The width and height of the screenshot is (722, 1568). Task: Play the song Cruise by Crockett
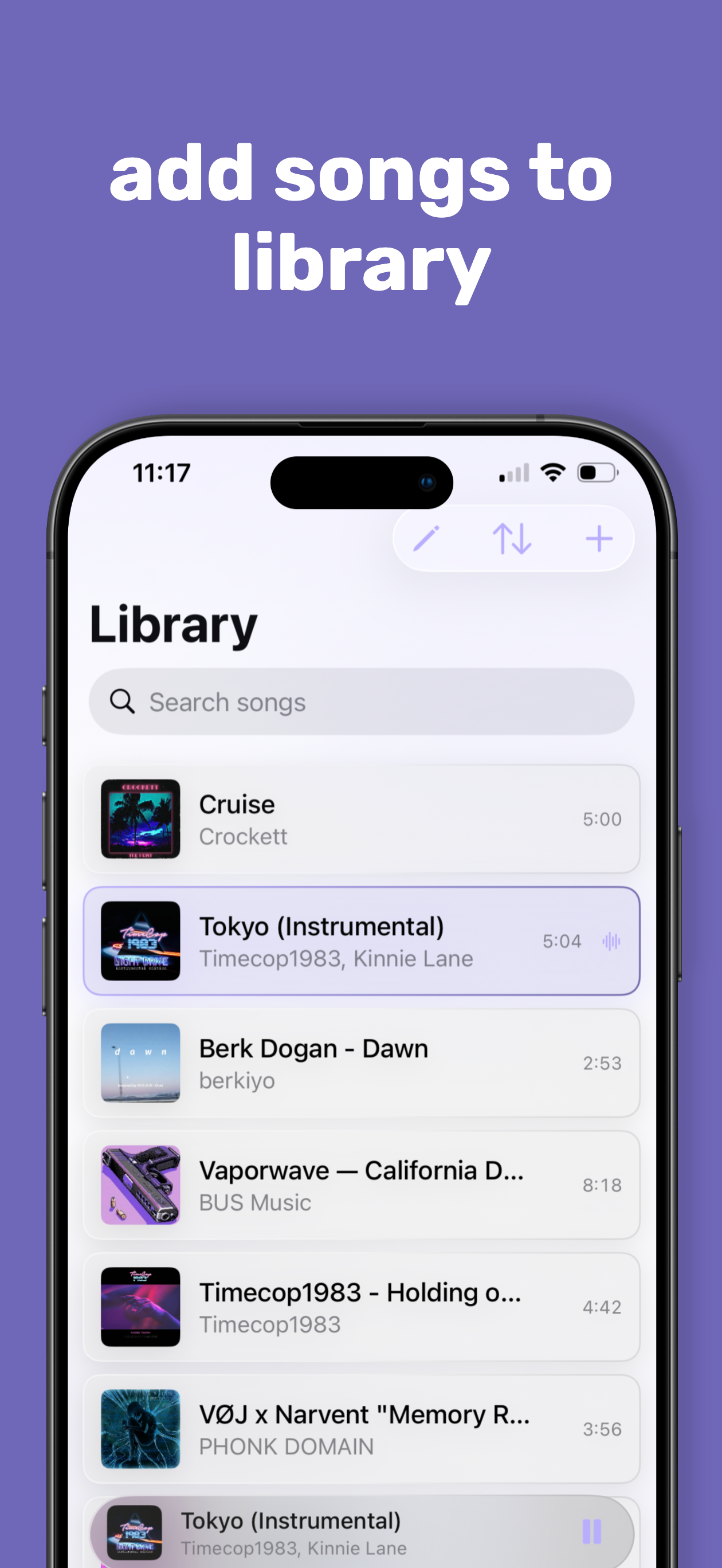click(x=361, y=819)
